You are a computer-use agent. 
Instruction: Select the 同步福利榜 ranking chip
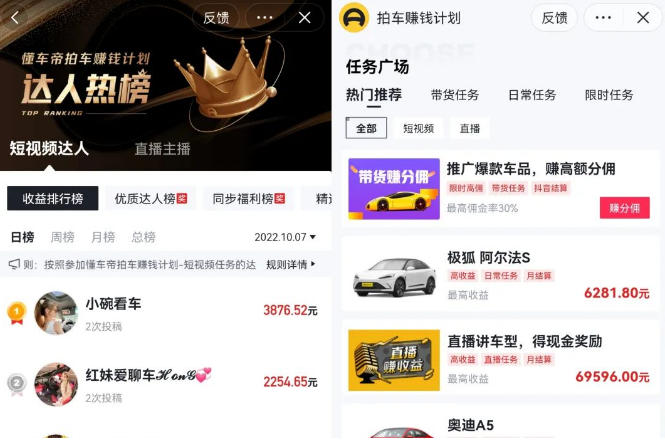point(248,198)
